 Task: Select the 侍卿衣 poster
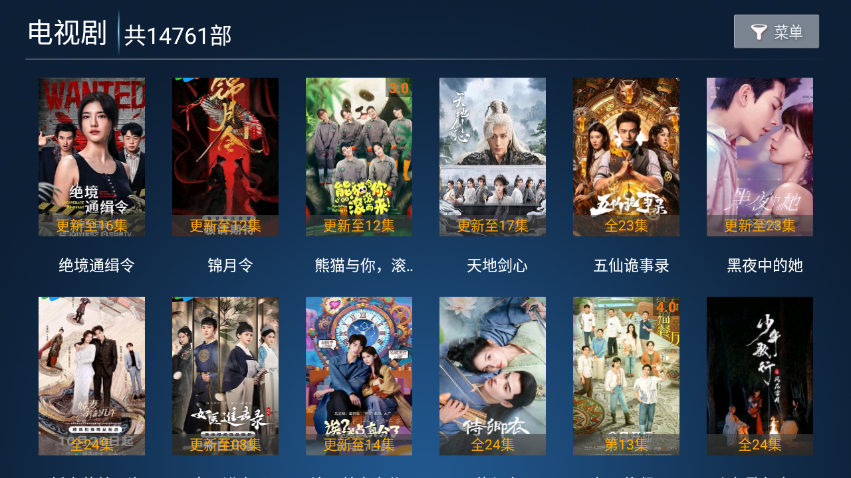point(493,376)
